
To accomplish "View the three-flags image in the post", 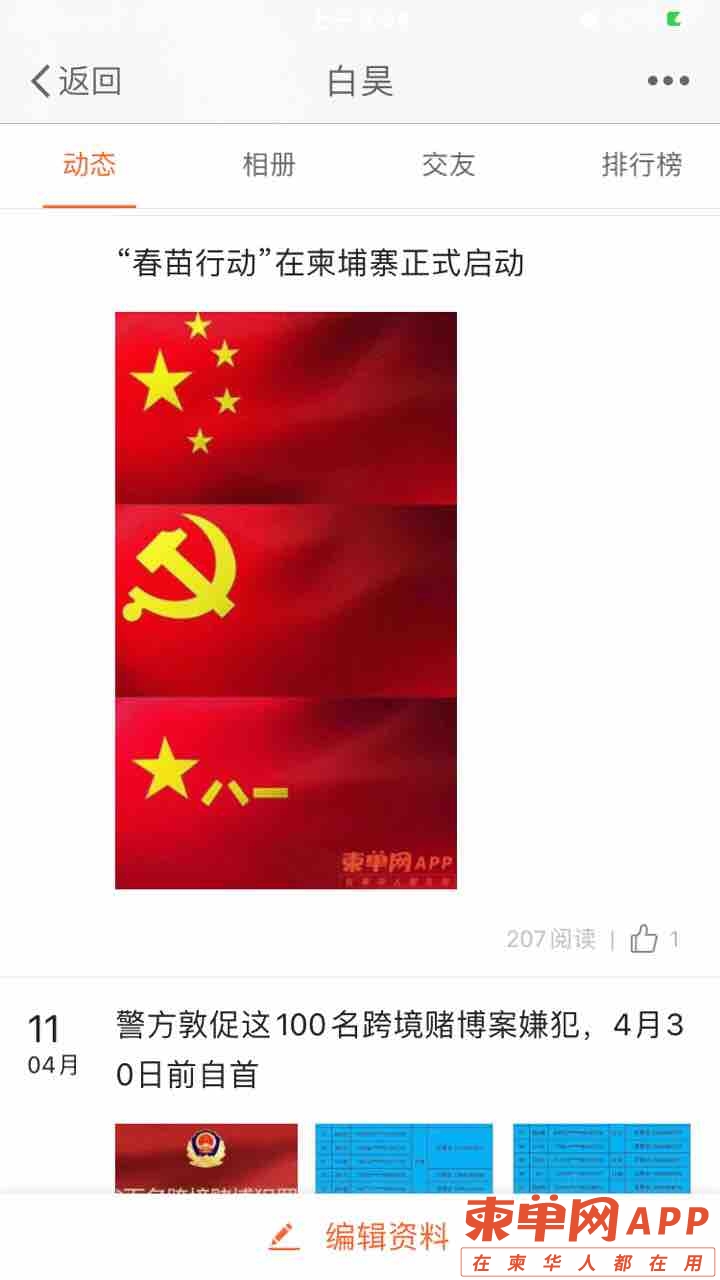I will 286,600.
